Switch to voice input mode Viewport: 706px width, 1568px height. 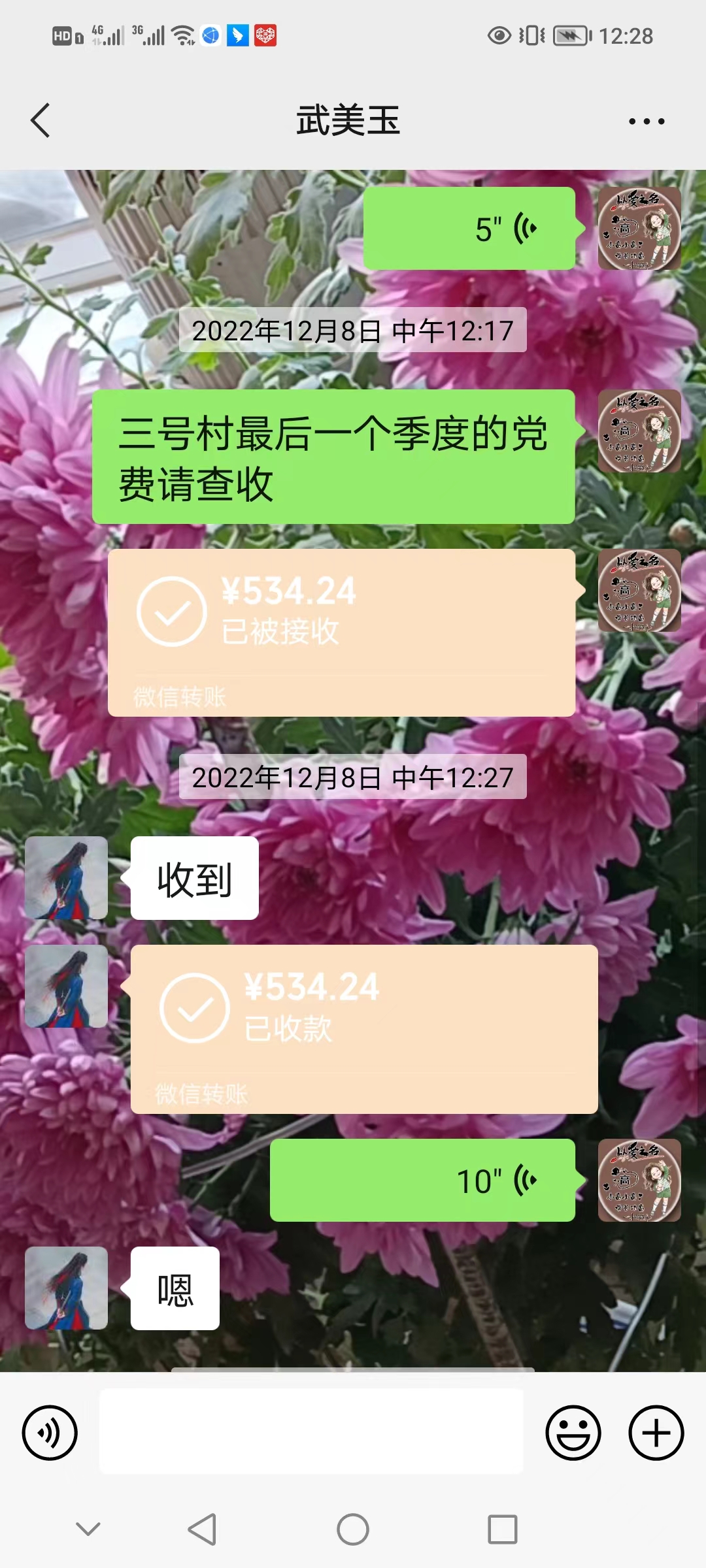pyautogui.click(x=50, y=1433)
